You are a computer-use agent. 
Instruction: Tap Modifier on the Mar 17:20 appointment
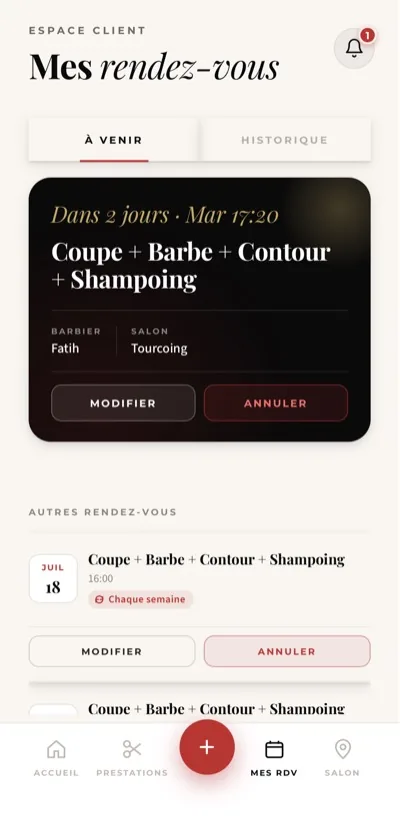click(123, 403)
